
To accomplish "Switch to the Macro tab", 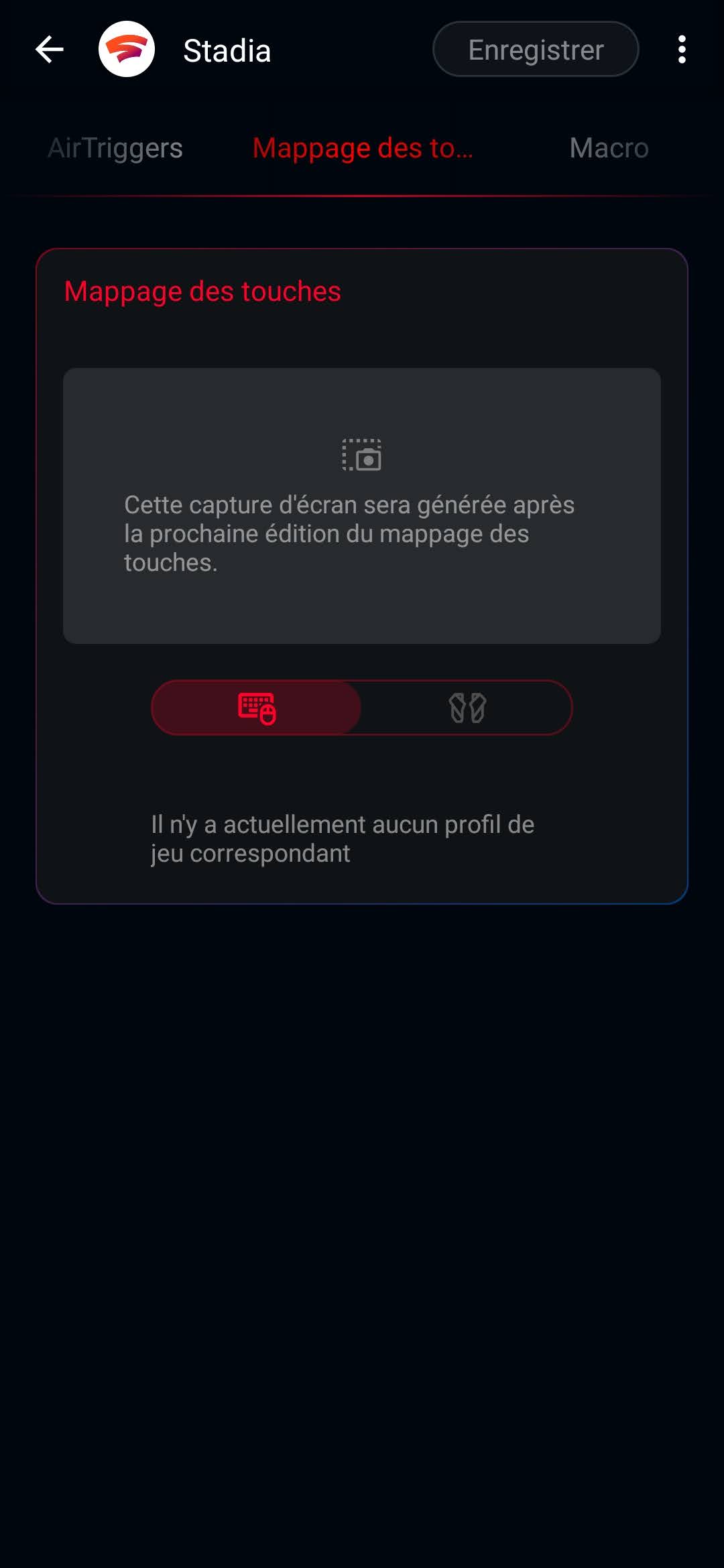I will [609, 148].
